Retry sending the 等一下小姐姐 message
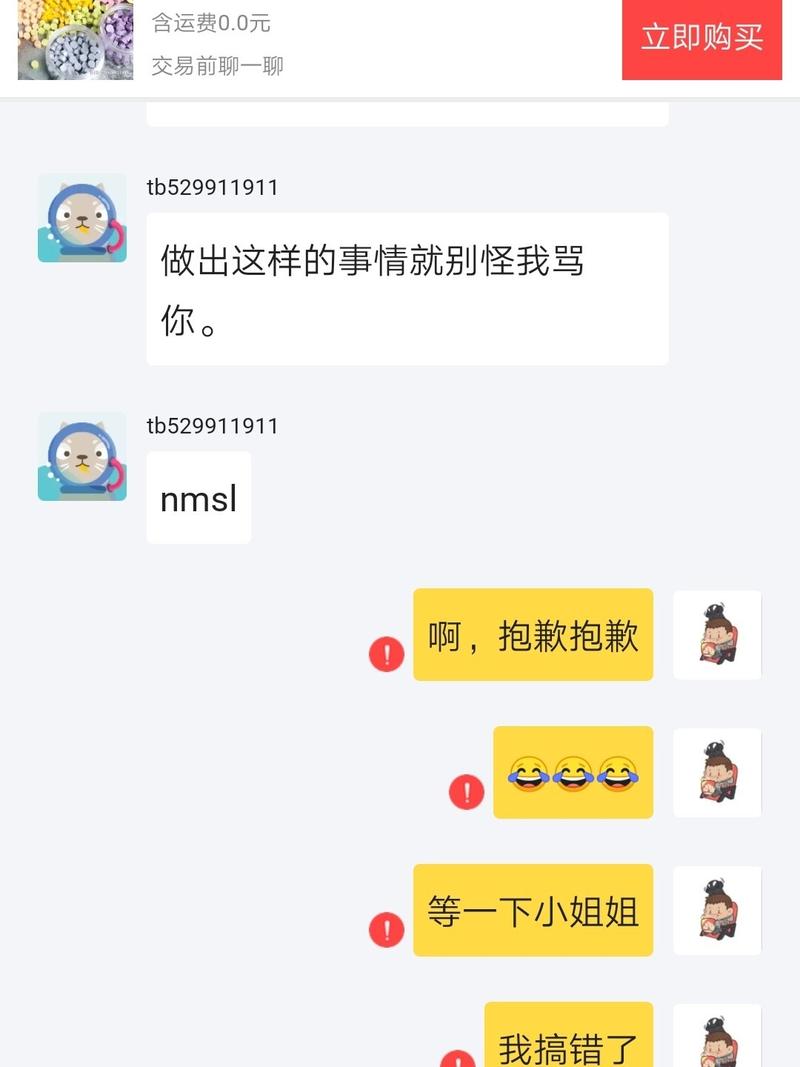Image resolution: width=800 pixels, height=1067 pixels. coord(387,929)
